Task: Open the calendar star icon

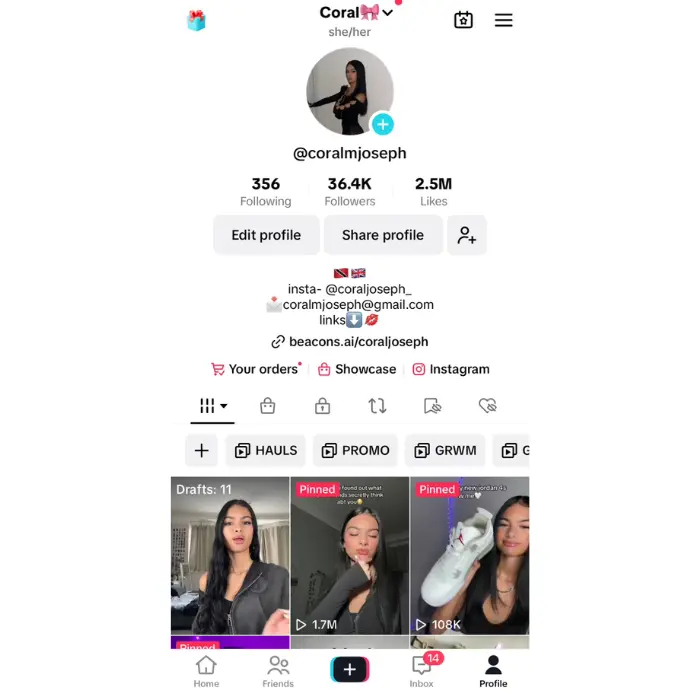Action: (463, 20)
